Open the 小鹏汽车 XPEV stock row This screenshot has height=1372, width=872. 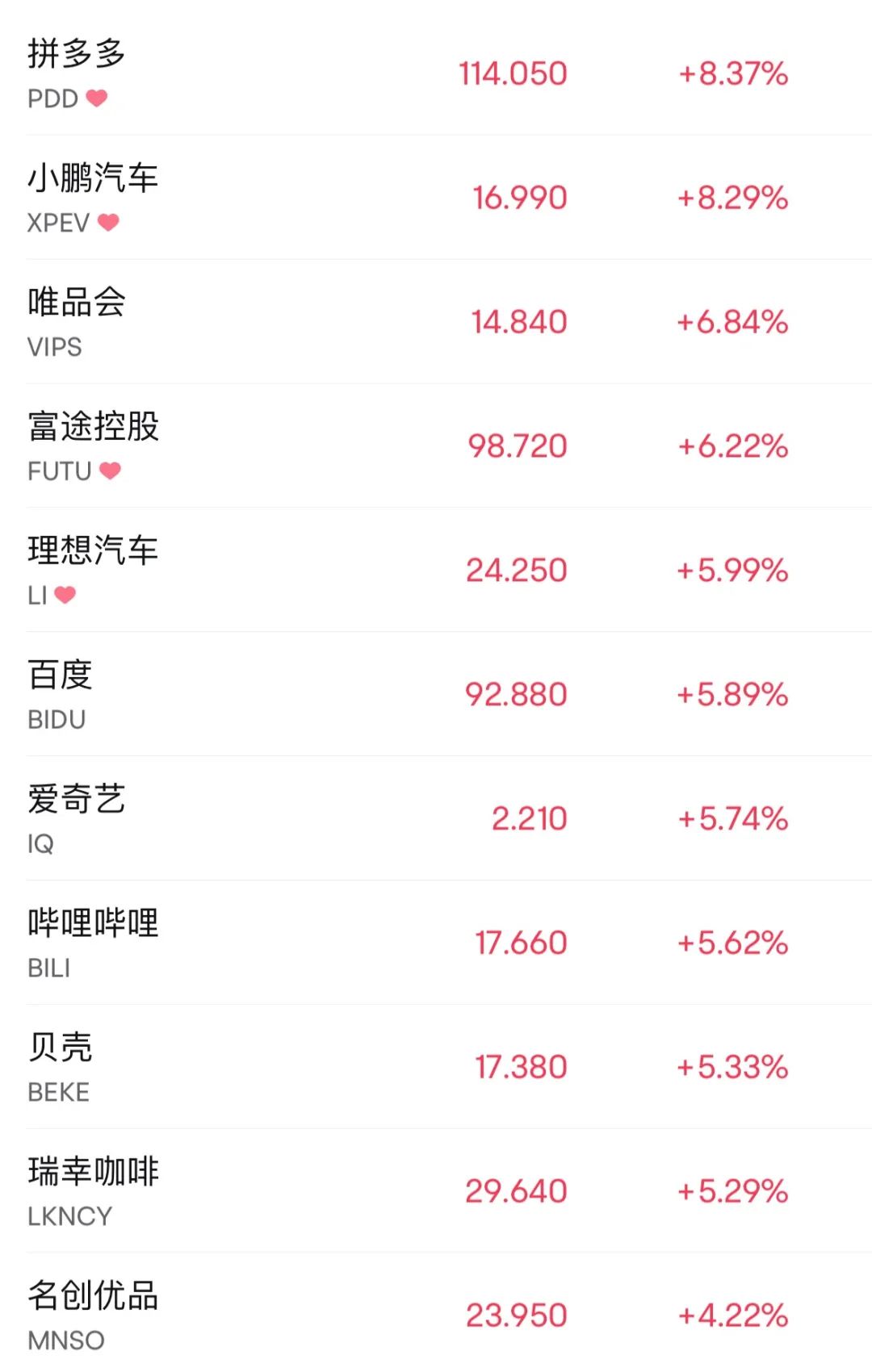(x=436, y=199)
